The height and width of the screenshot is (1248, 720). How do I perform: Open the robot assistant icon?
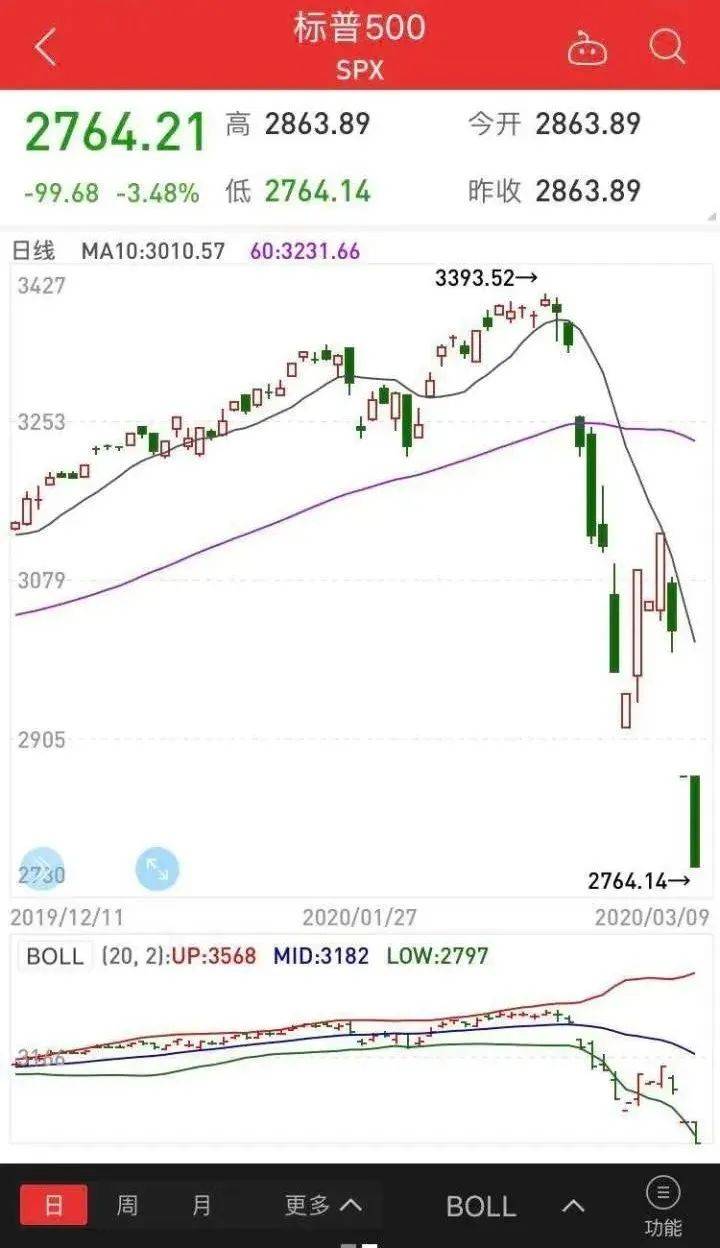point(587,47)
